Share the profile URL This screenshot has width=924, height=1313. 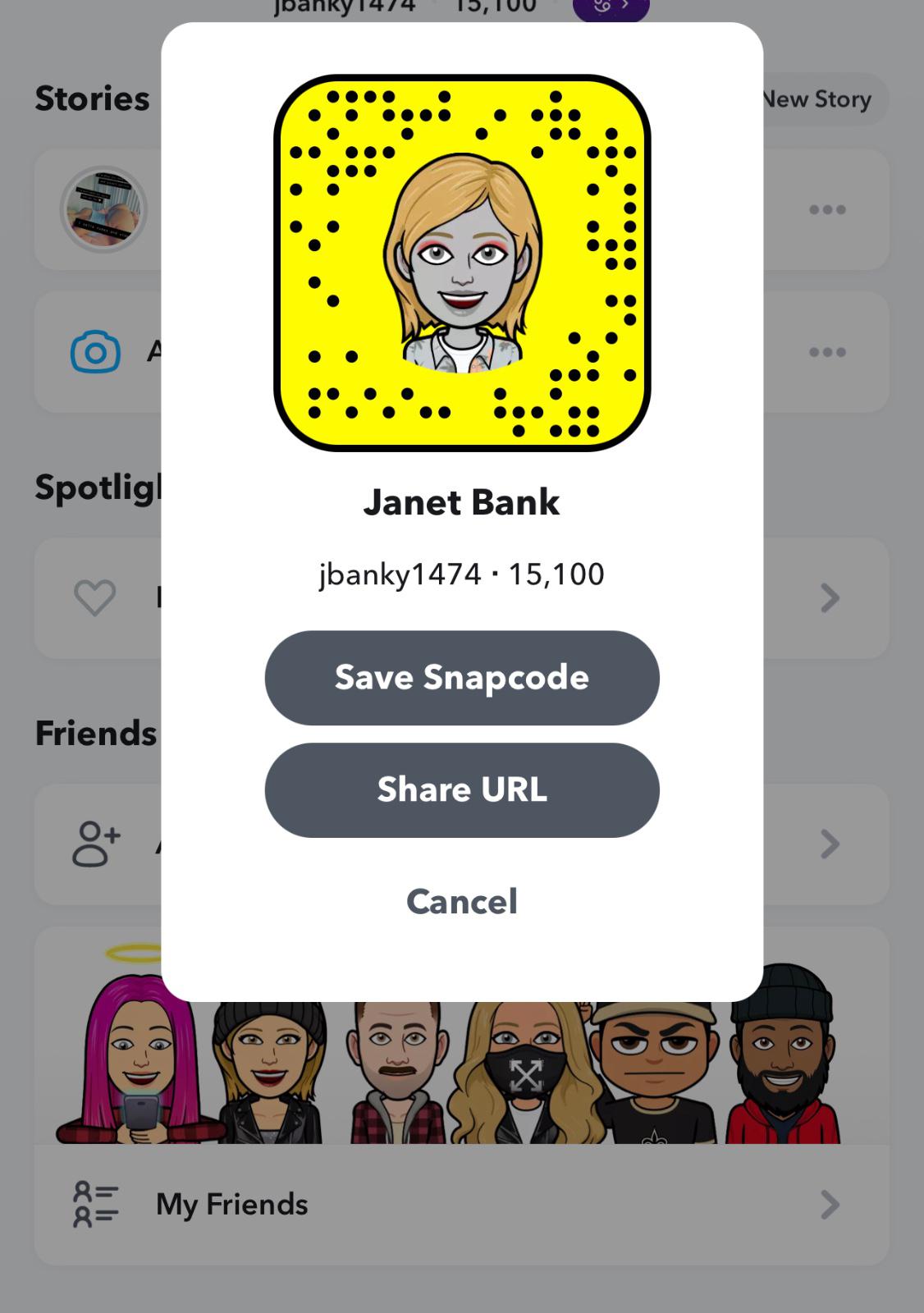pos(461,789)
